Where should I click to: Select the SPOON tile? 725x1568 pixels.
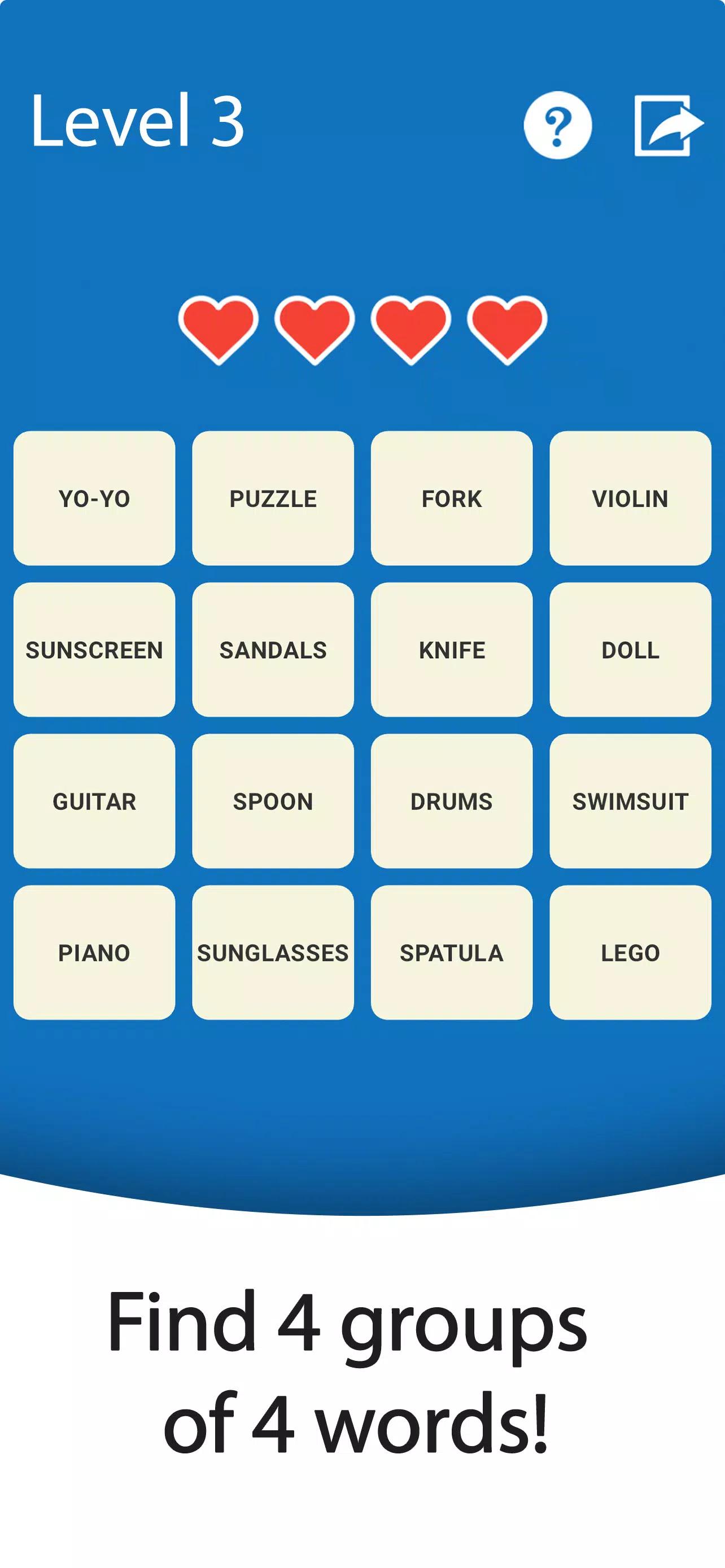pos(273,801)
